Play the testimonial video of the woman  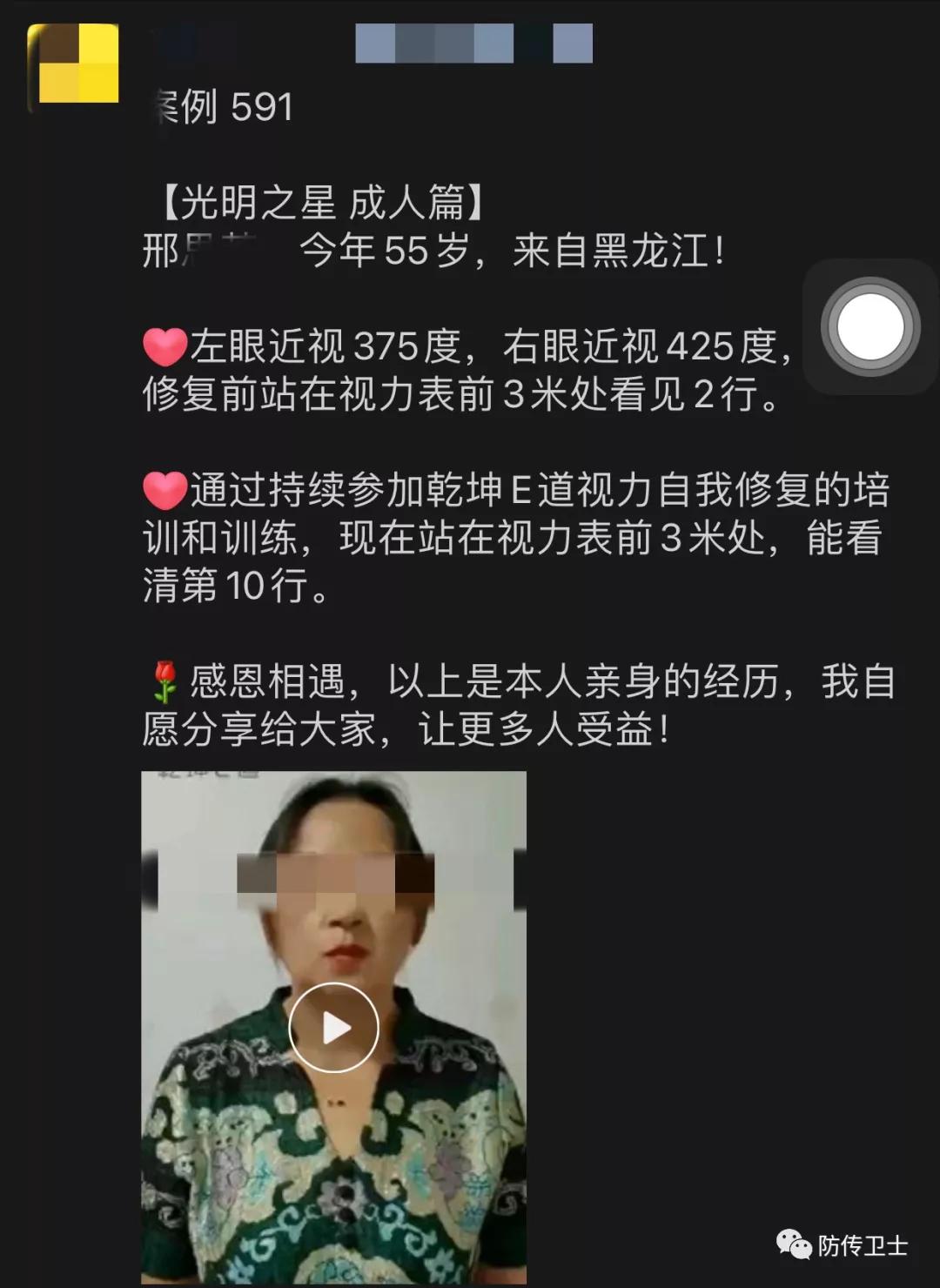click(x=333, y=1030)
